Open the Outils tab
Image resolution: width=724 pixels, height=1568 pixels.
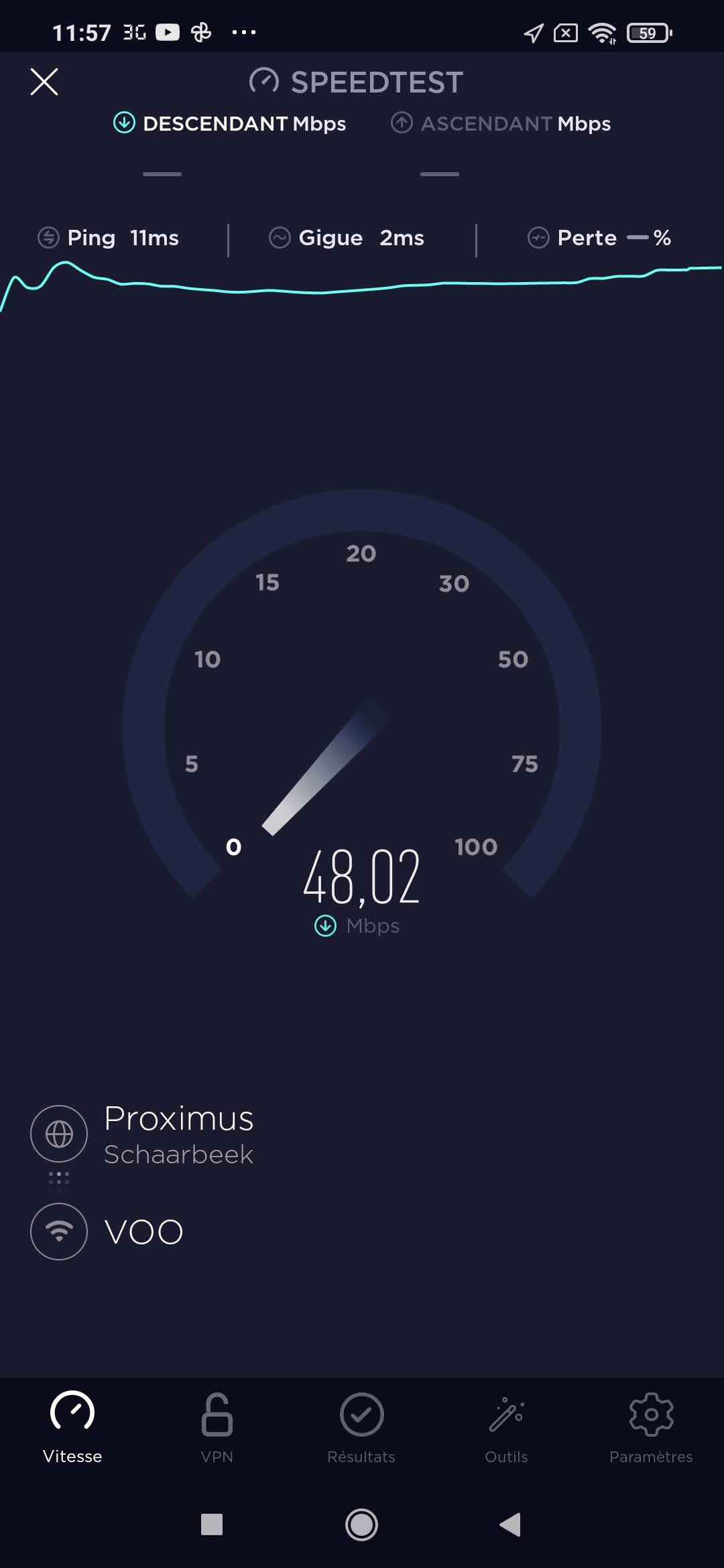click(506, 1426)
